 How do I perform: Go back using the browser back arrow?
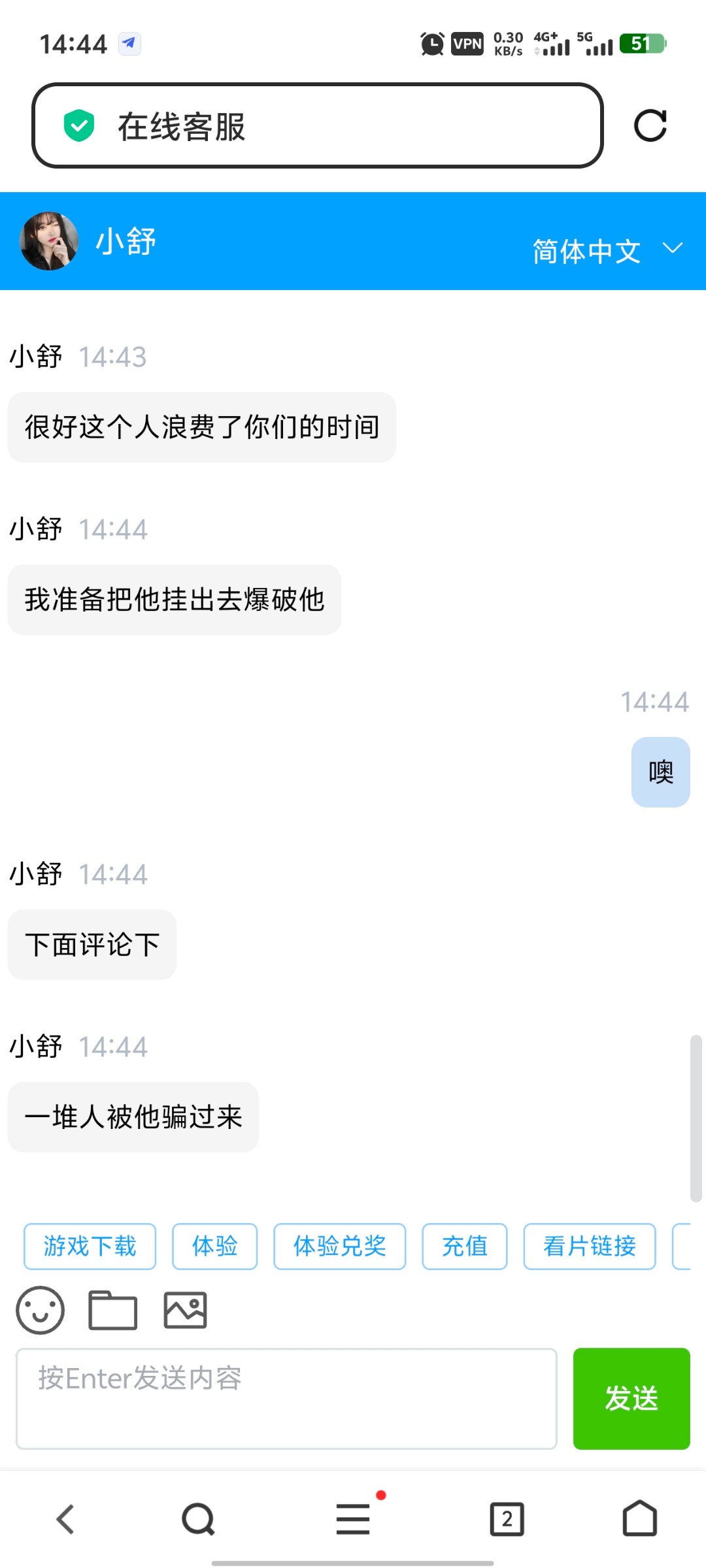coord(65,1519)
